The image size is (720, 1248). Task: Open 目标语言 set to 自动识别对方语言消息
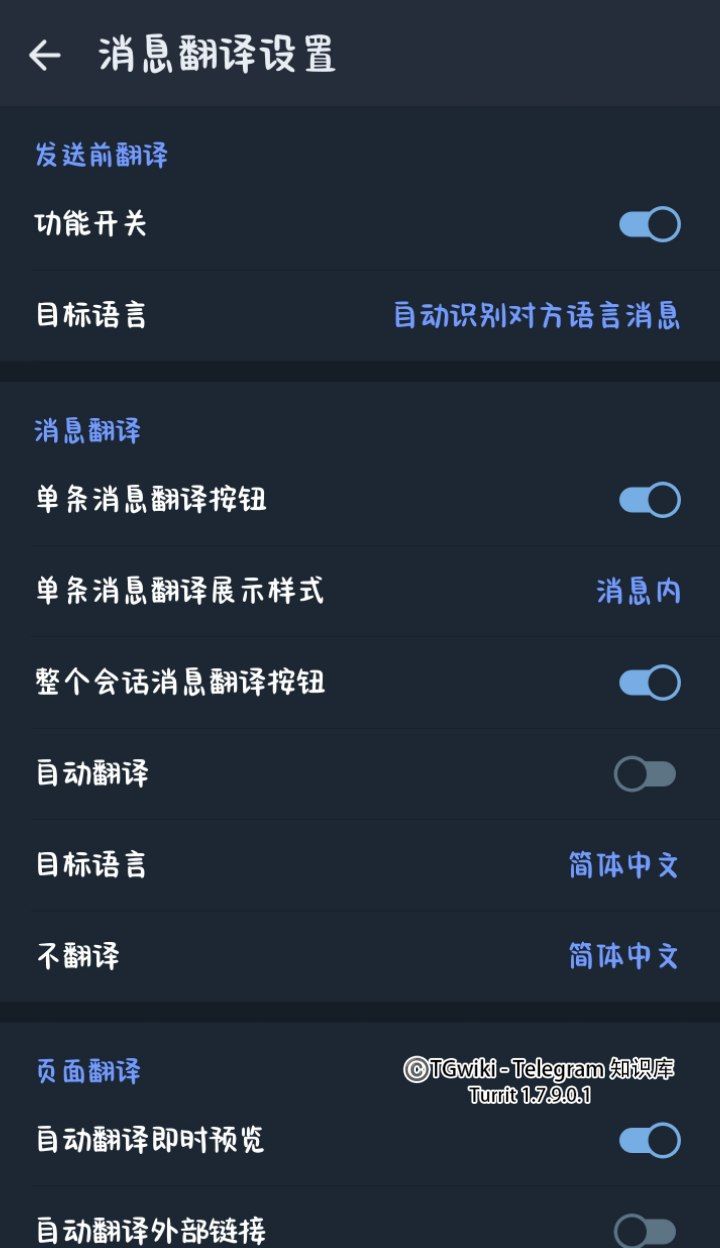point(536,316)
